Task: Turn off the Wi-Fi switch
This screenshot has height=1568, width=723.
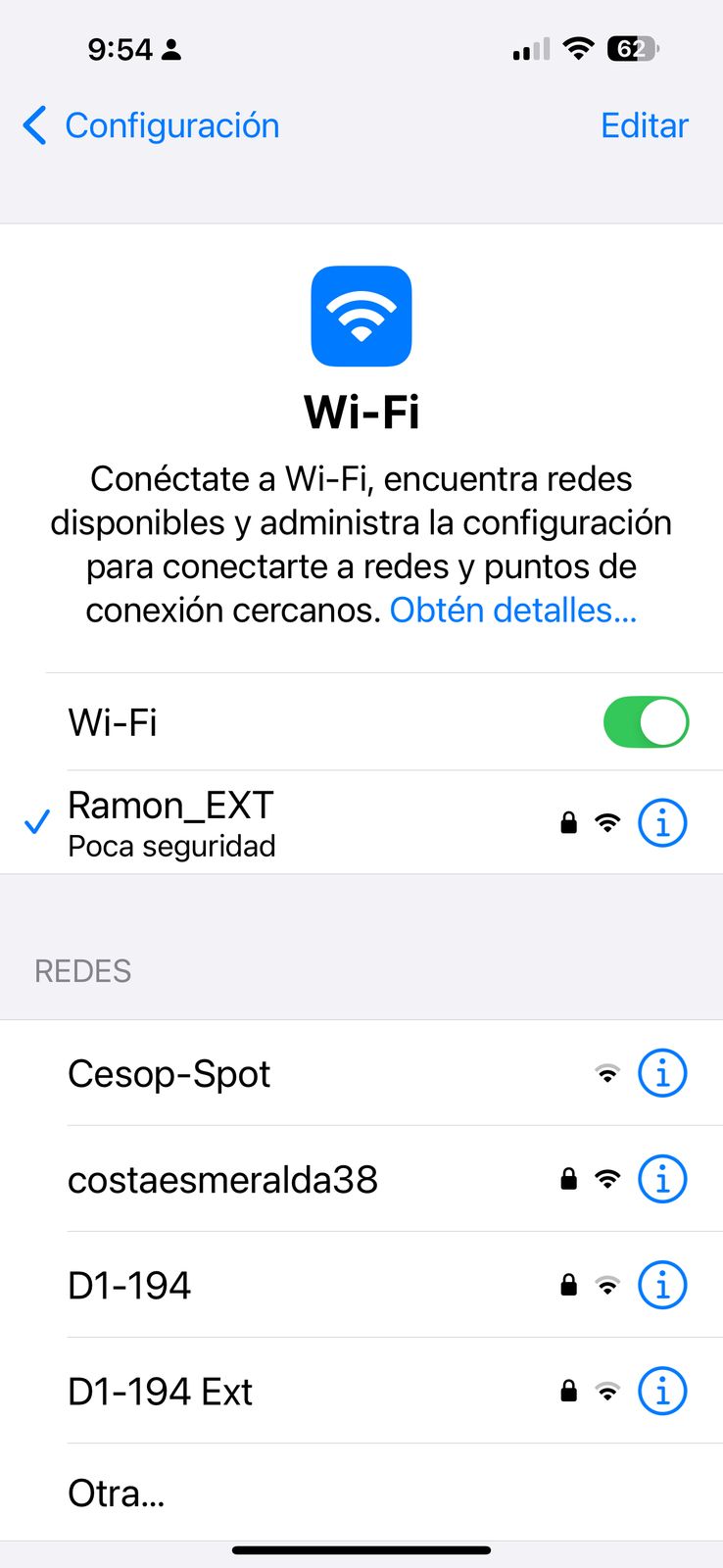Action: click(x=646, y=722)
